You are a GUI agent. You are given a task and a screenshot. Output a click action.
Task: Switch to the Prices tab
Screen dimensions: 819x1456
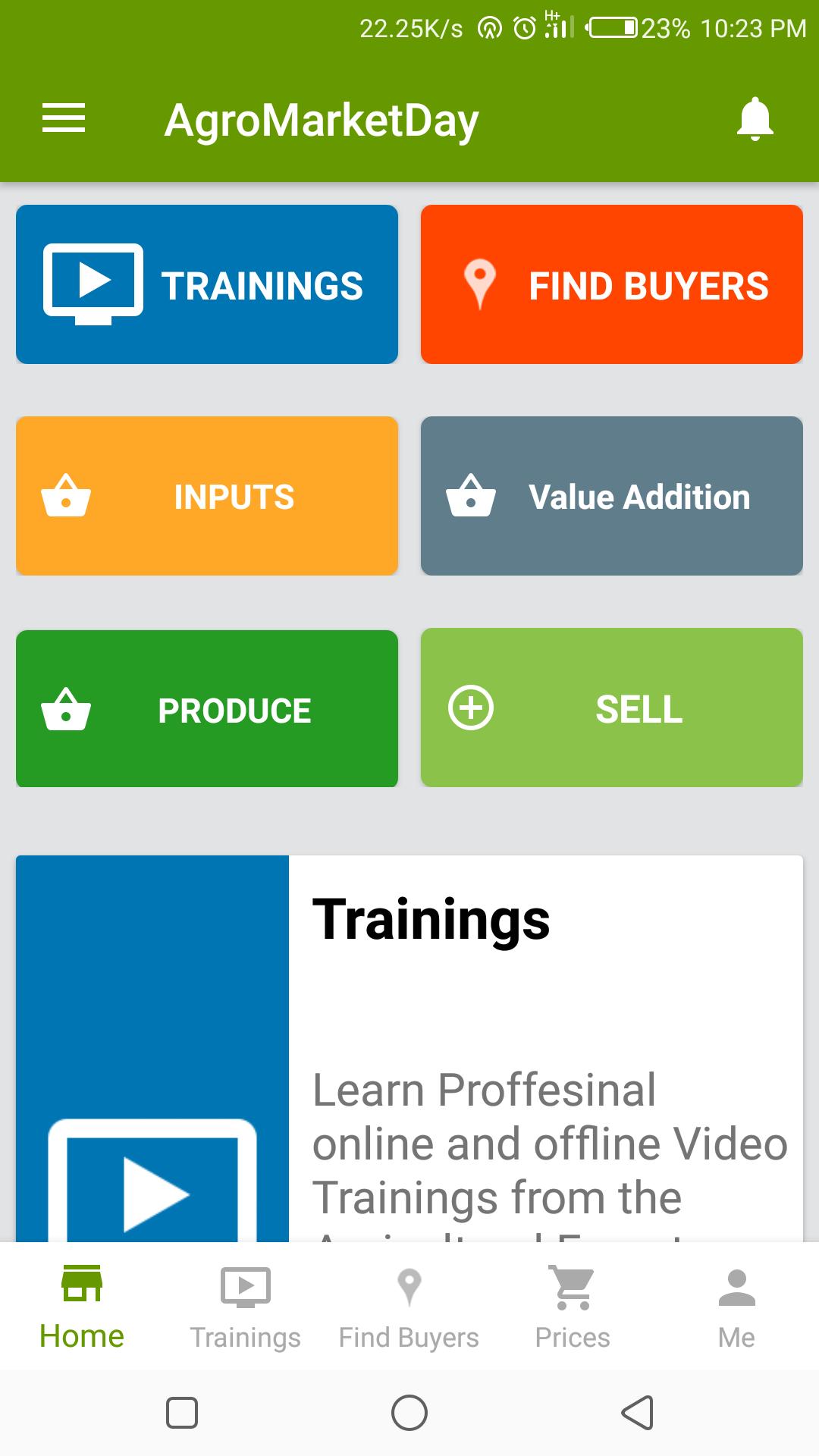click(573, 1307)
